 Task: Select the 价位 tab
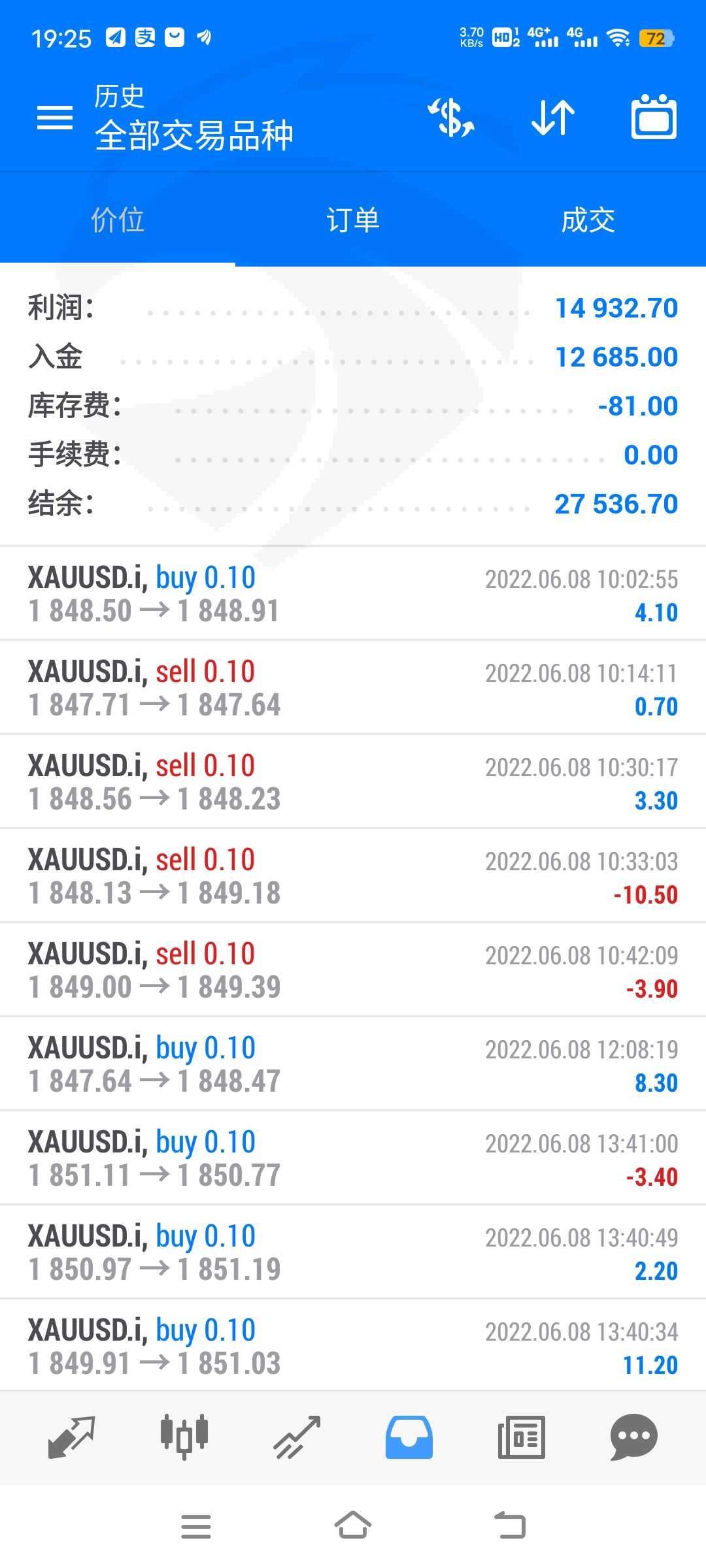(118, 220)
